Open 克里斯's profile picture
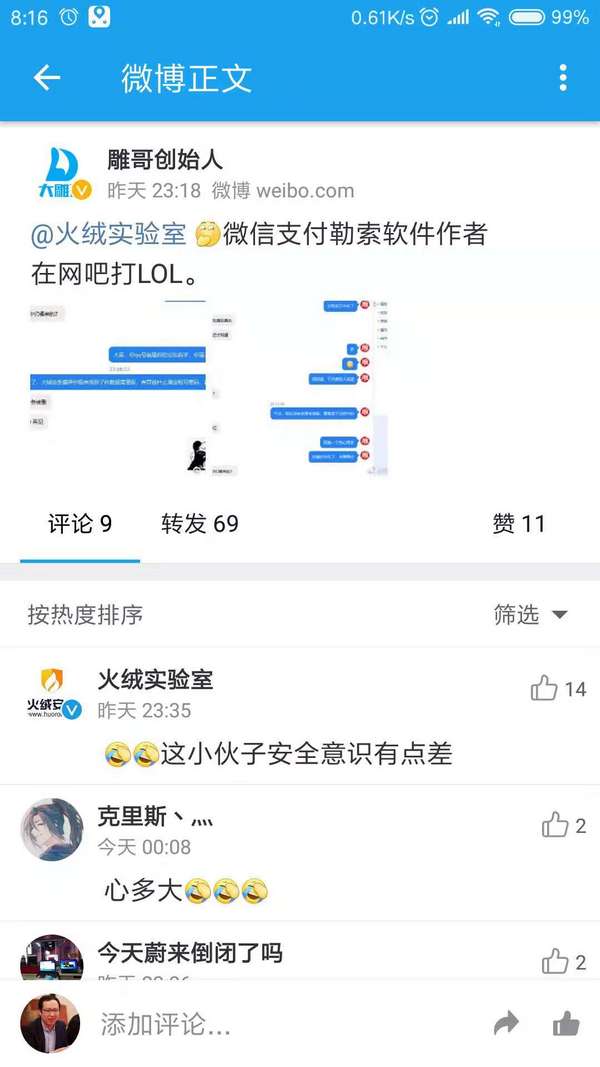This screenshot has height=1067, width=600. point(52,830)
